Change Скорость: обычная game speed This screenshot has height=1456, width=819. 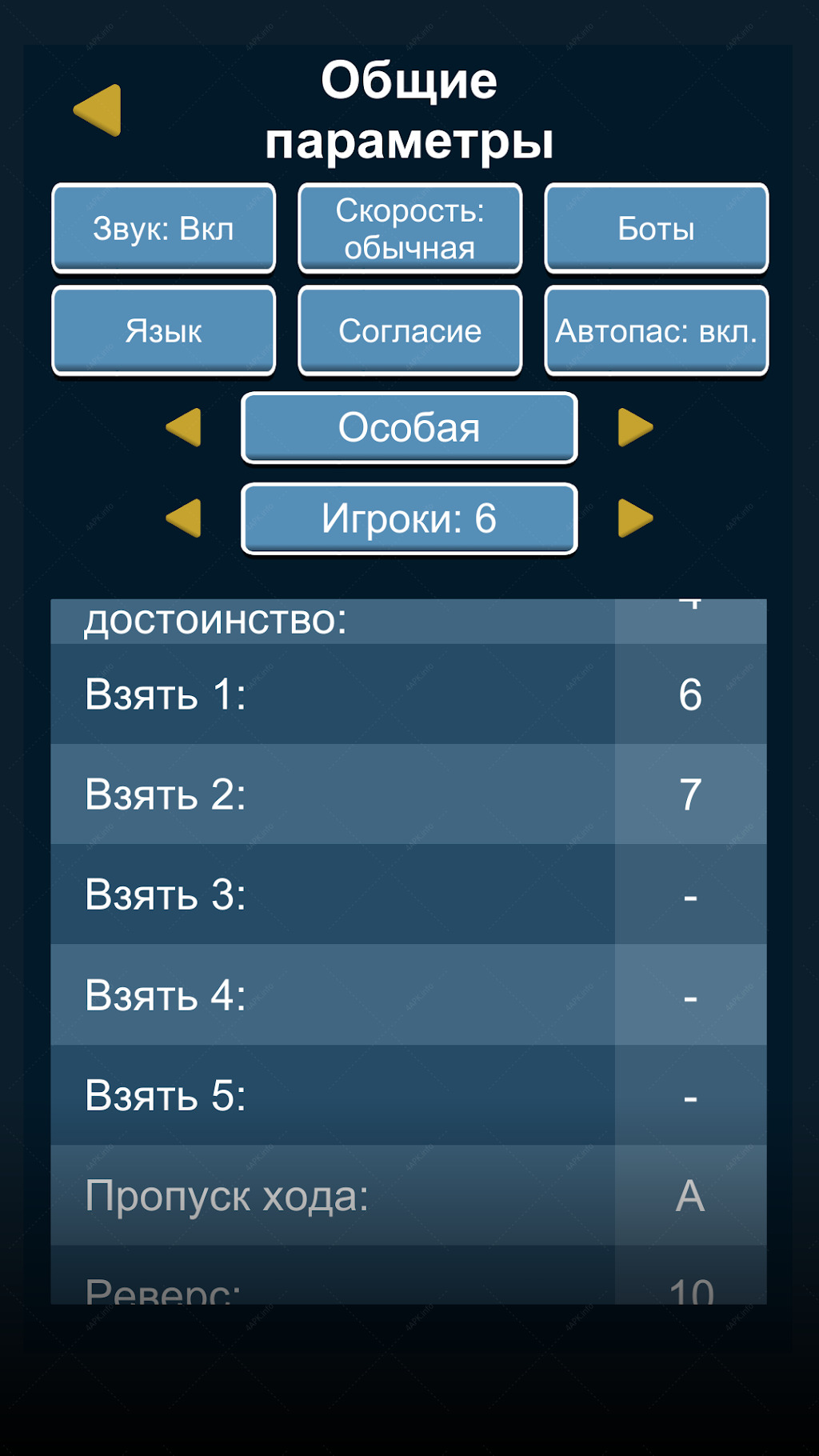(410, 228)
